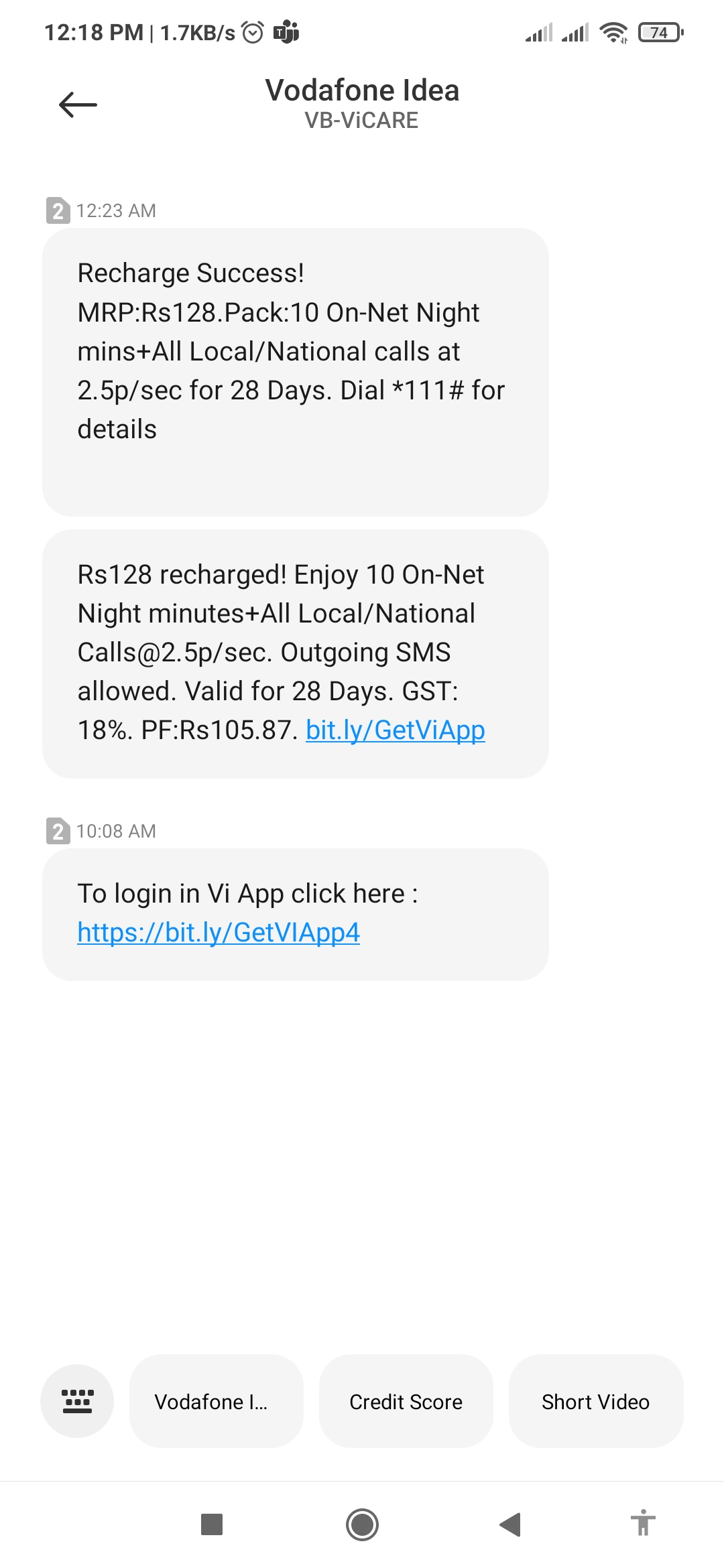The height and width of the screenshot is (1568, 724).
Task: Tap the Short Video chip
Action: pyautogui.click(x=595, y=1401)
